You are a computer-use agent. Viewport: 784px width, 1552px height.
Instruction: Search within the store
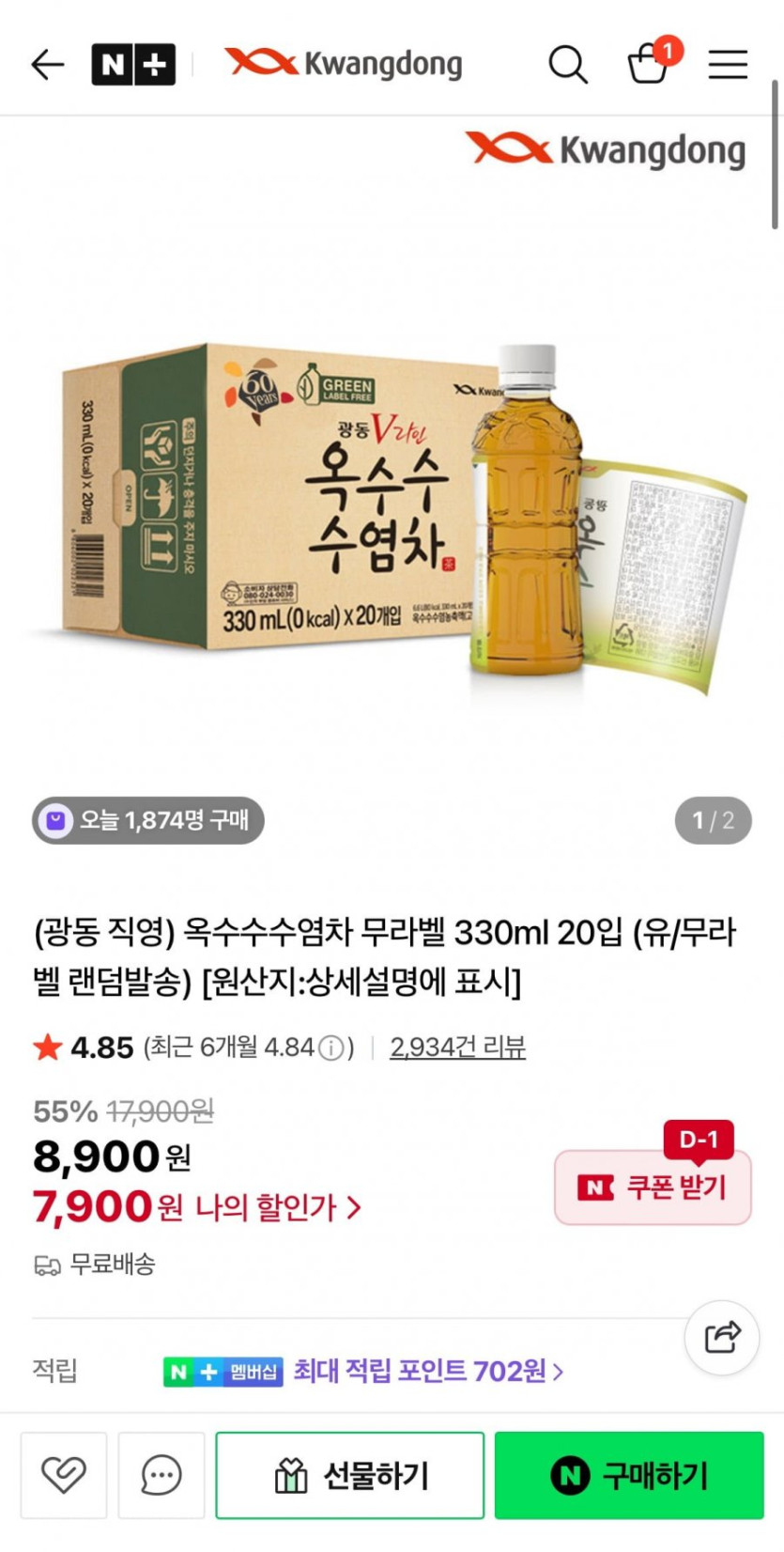[x=567, y=65]
